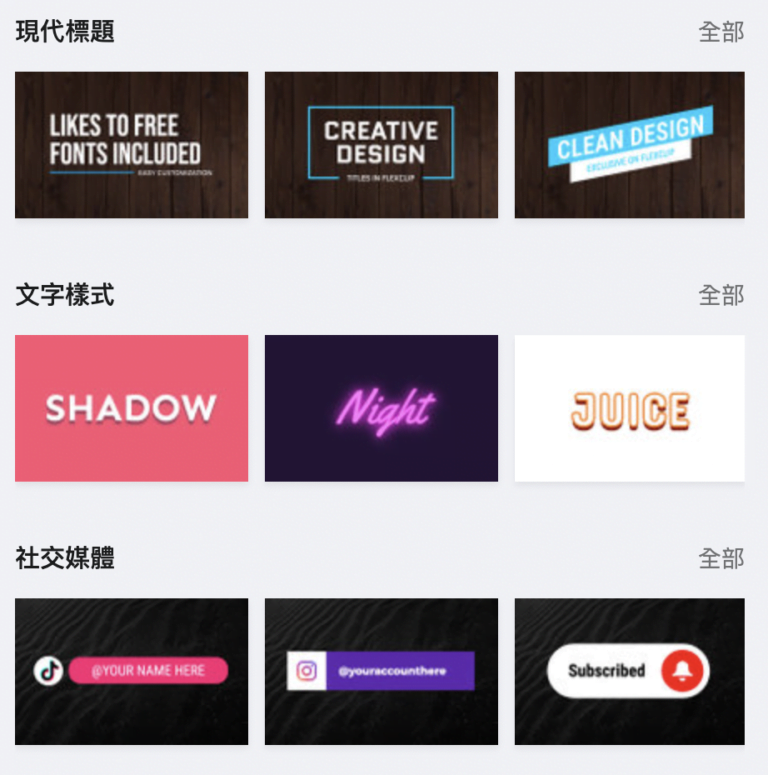The height and width of the screenshot is (775, 768).
Task: Select the TikTok "@YOUR NAME HERE" template
Action: pyautogui.click(x=131, y=671)
